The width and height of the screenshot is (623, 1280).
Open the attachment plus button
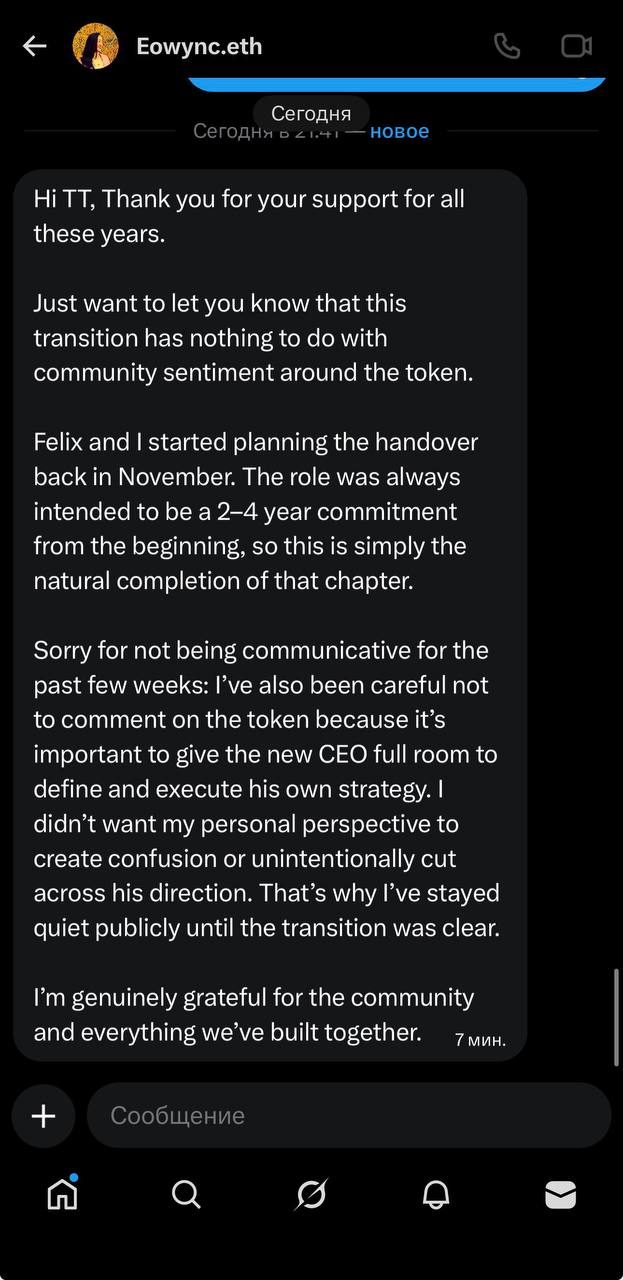(x=43, y=1116)
